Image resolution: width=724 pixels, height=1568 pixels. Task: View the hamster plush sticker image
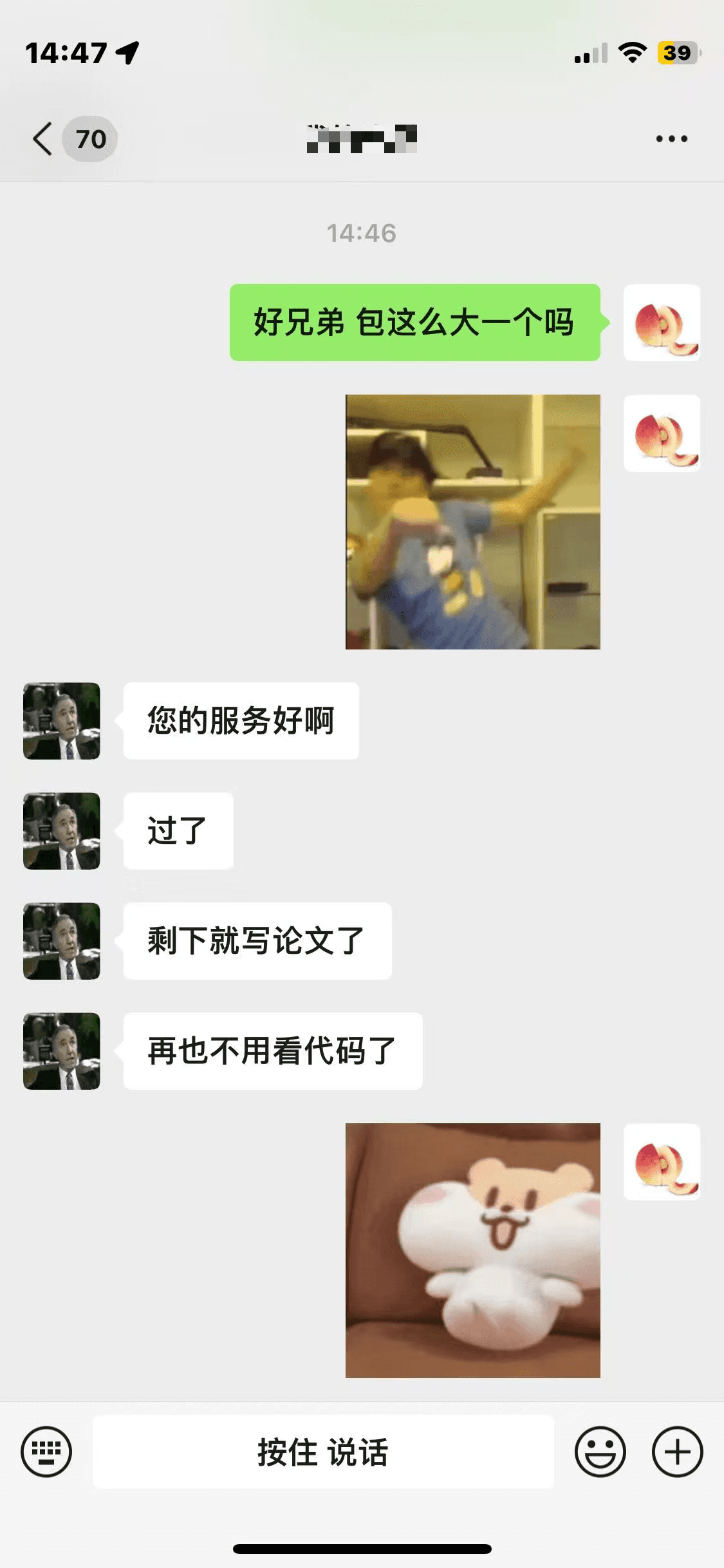pyautogui.click(x=472, y=1250)
